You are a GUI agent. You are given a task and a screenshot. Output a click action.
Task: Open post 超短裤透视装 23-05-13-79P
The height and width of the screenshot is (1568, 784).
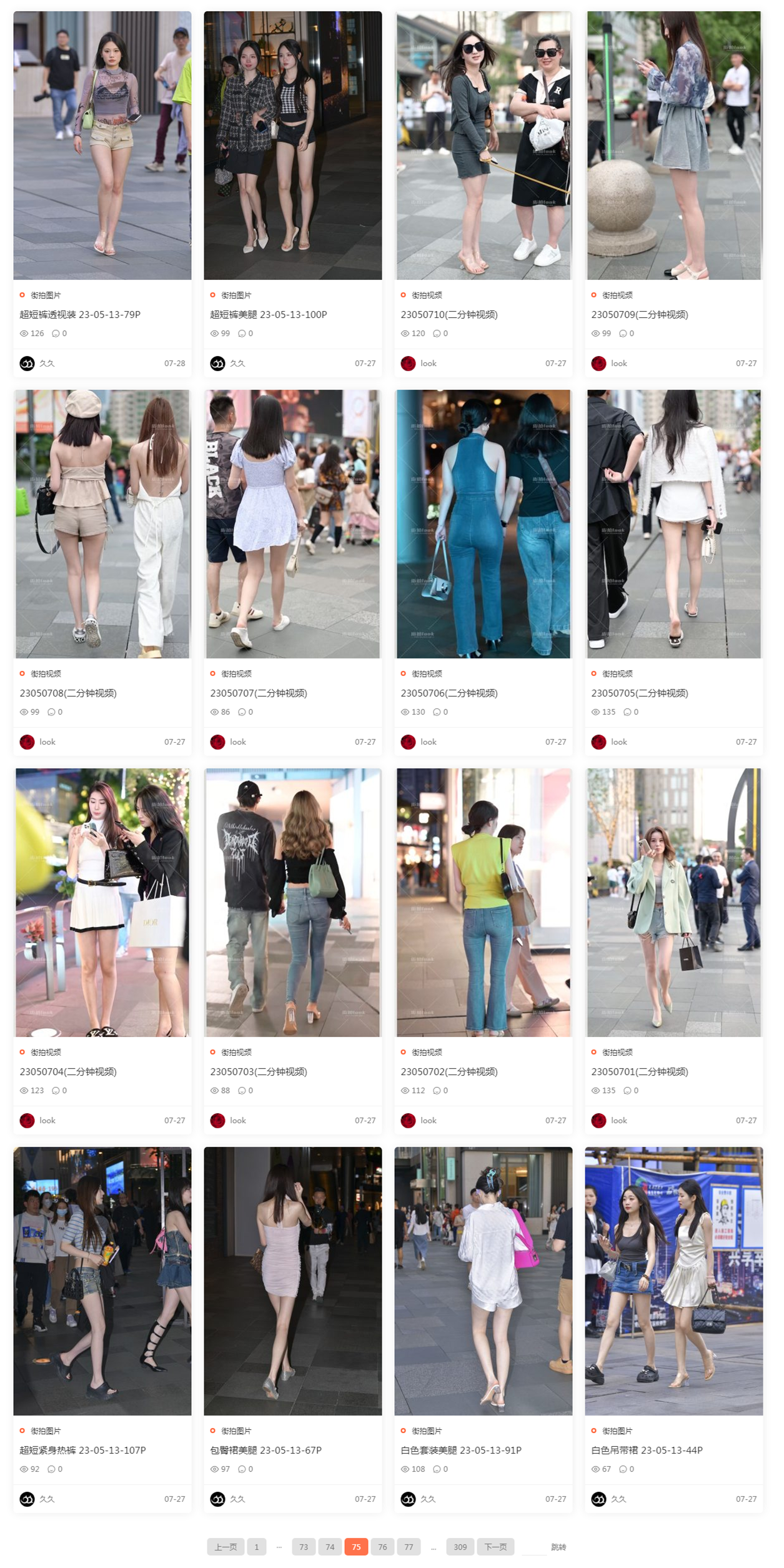(x=80, y=314)
